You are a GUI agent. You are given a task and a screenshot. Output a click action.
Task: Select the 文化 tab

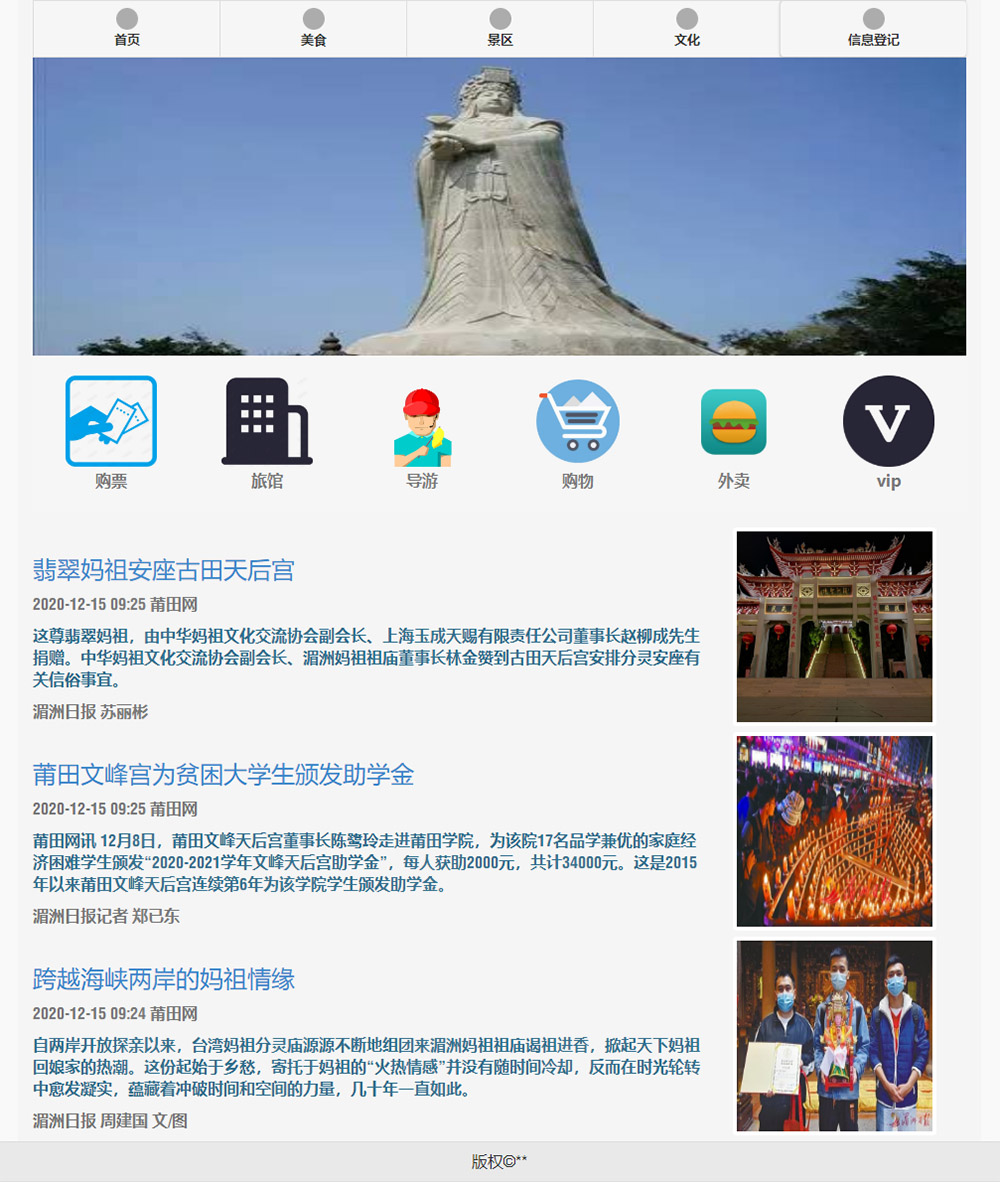click(687, 29)
